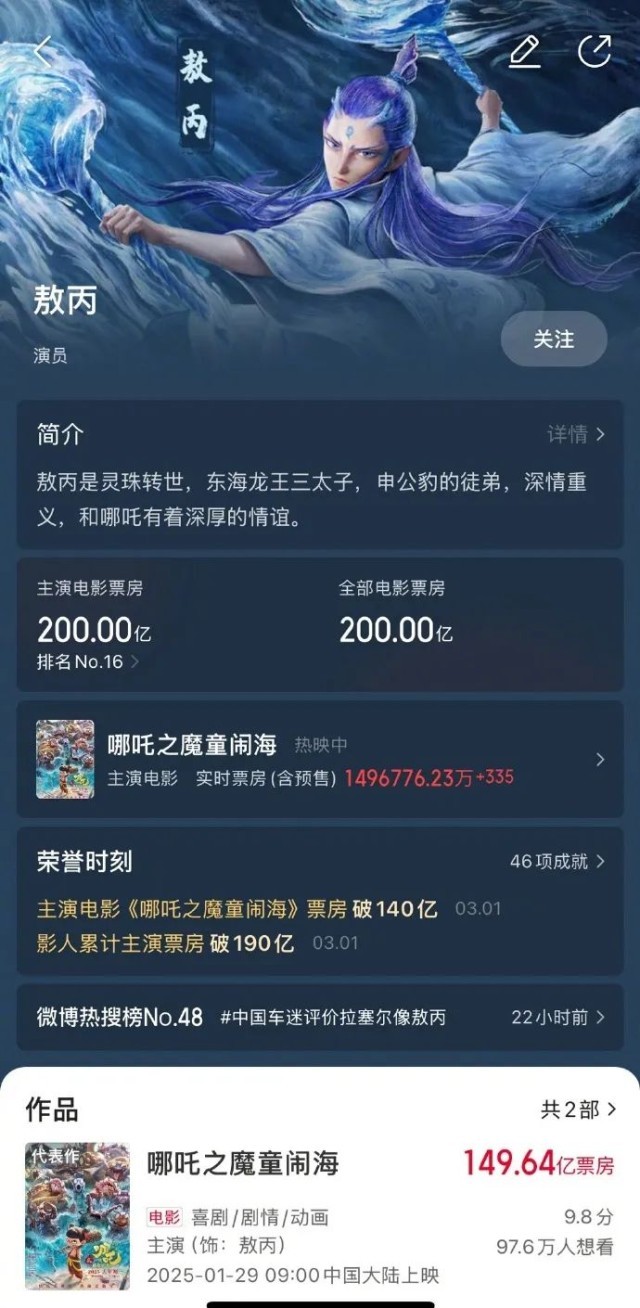Share this actor page
The image size is (640, 1308).
594,52
